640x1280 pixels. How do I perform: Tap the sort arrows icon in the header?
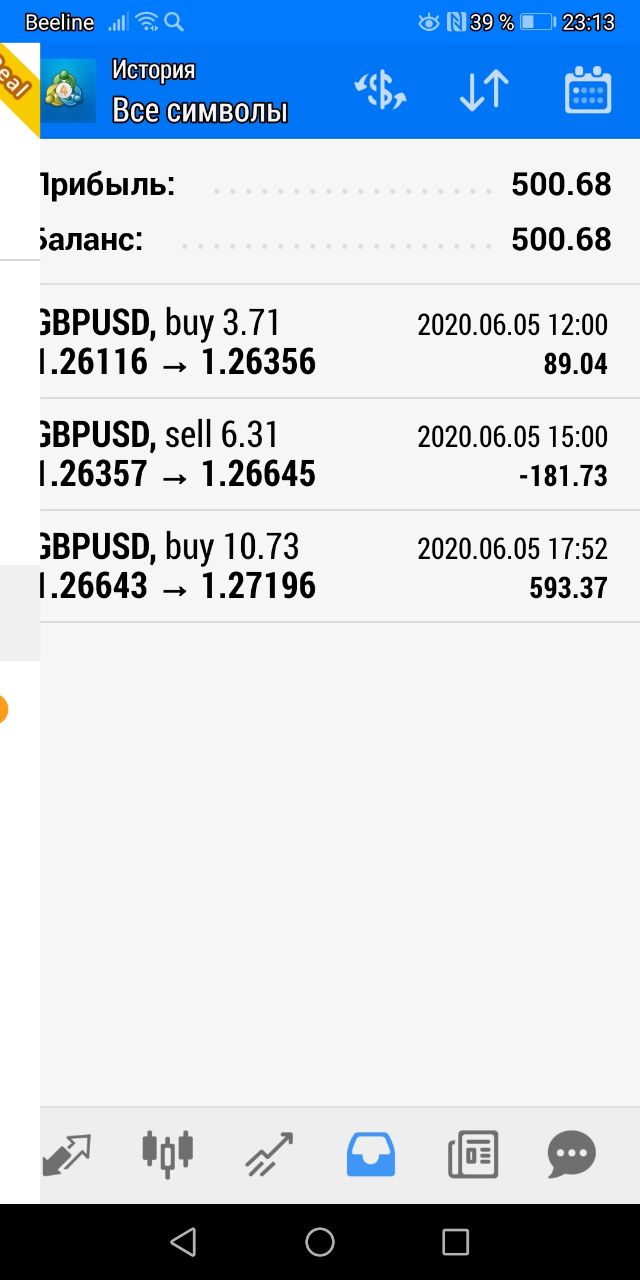pos(484,91)
